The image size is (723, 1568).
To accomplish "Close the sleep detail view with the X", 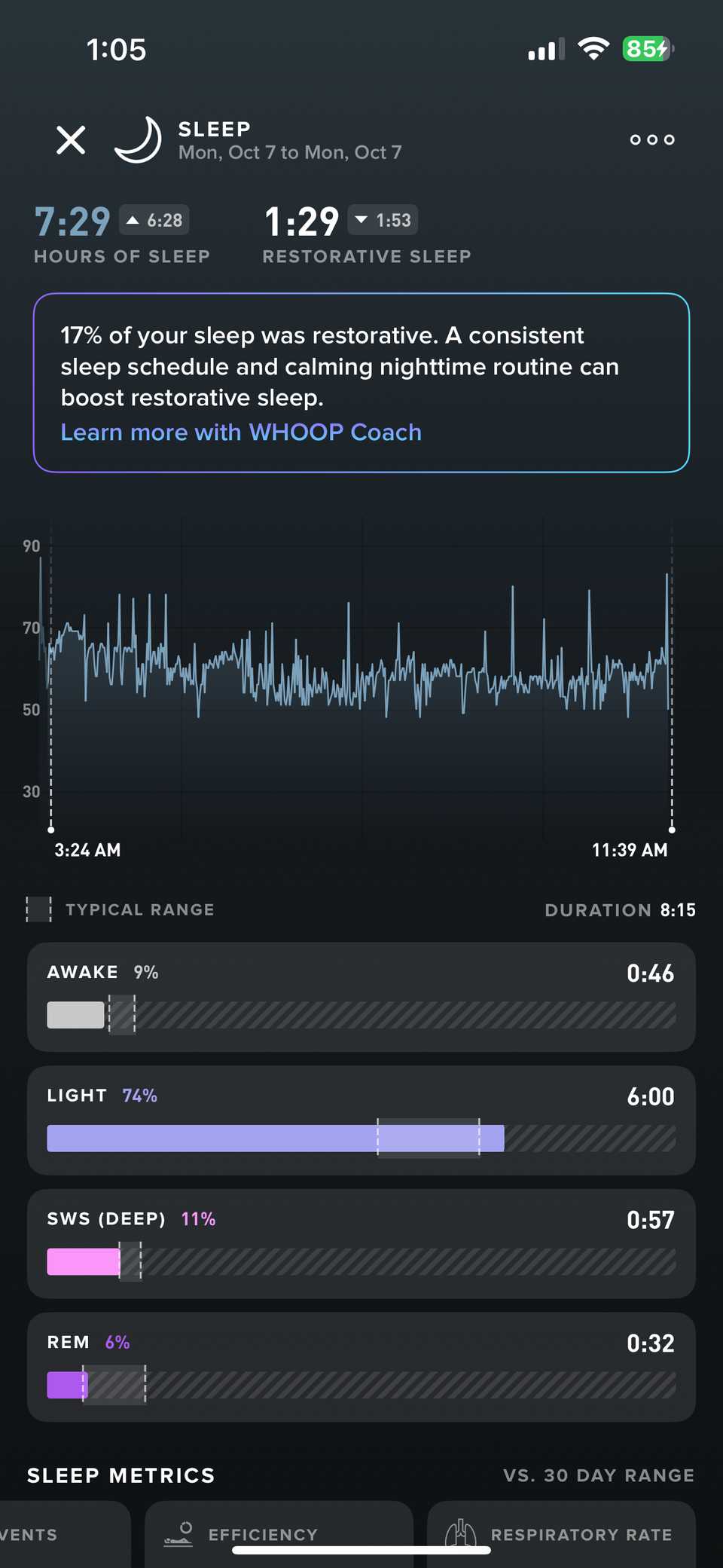I will click(x=71, y=139).
